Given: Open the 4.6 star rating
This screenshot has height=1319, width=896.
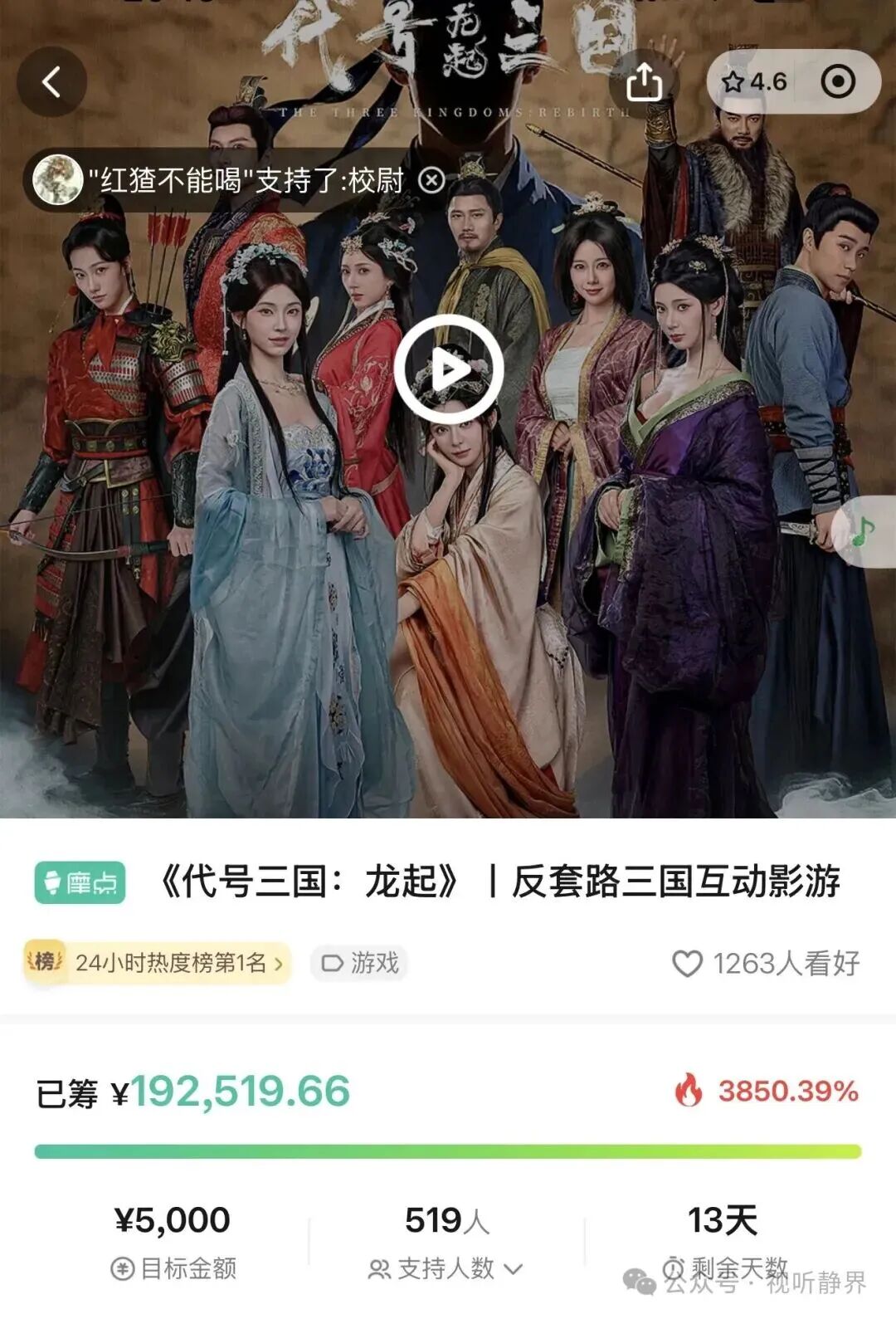Looking at the screenshot, I should pos(754,82).
